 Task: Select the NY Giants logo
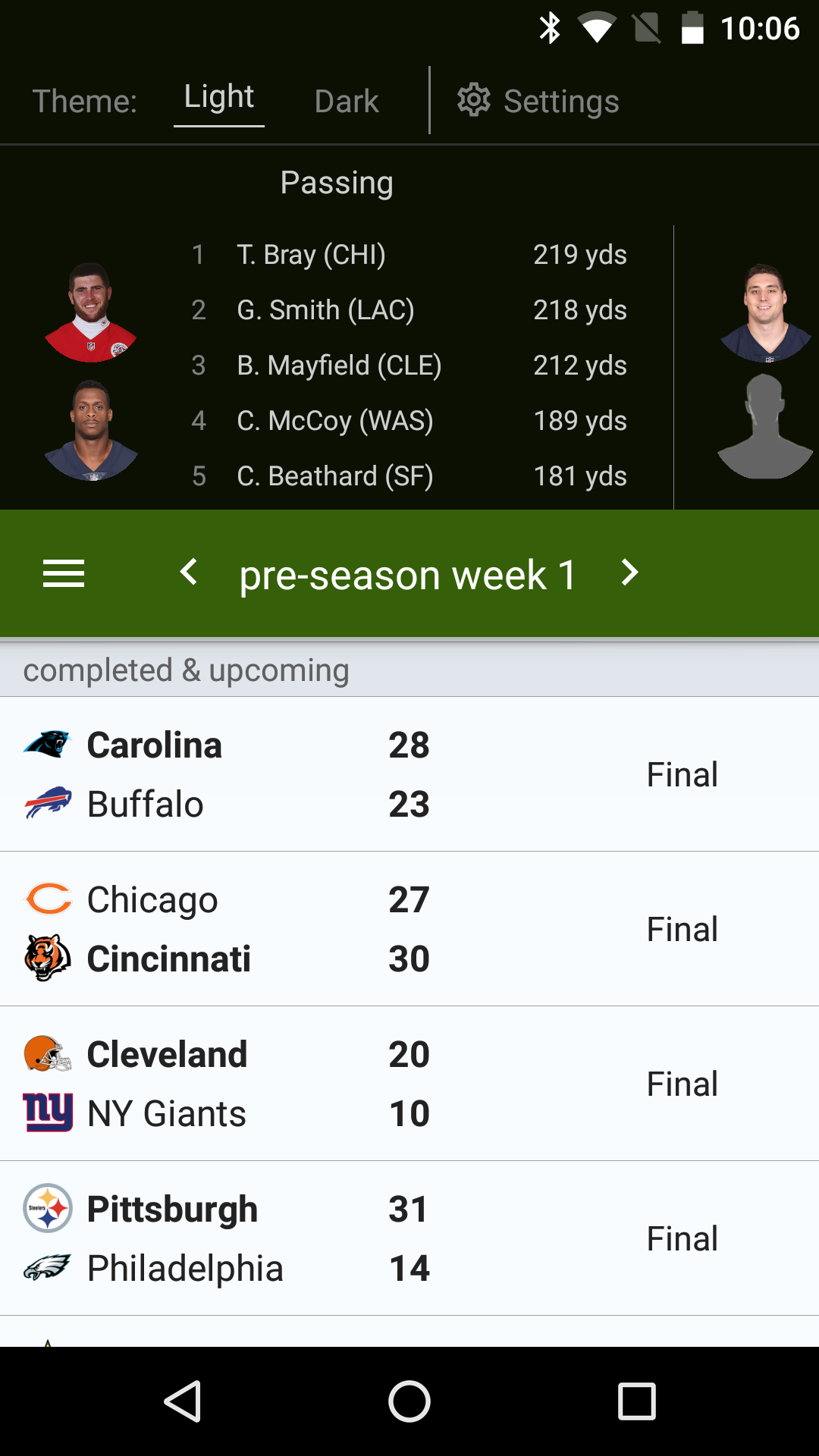[x=47, y=1113]
